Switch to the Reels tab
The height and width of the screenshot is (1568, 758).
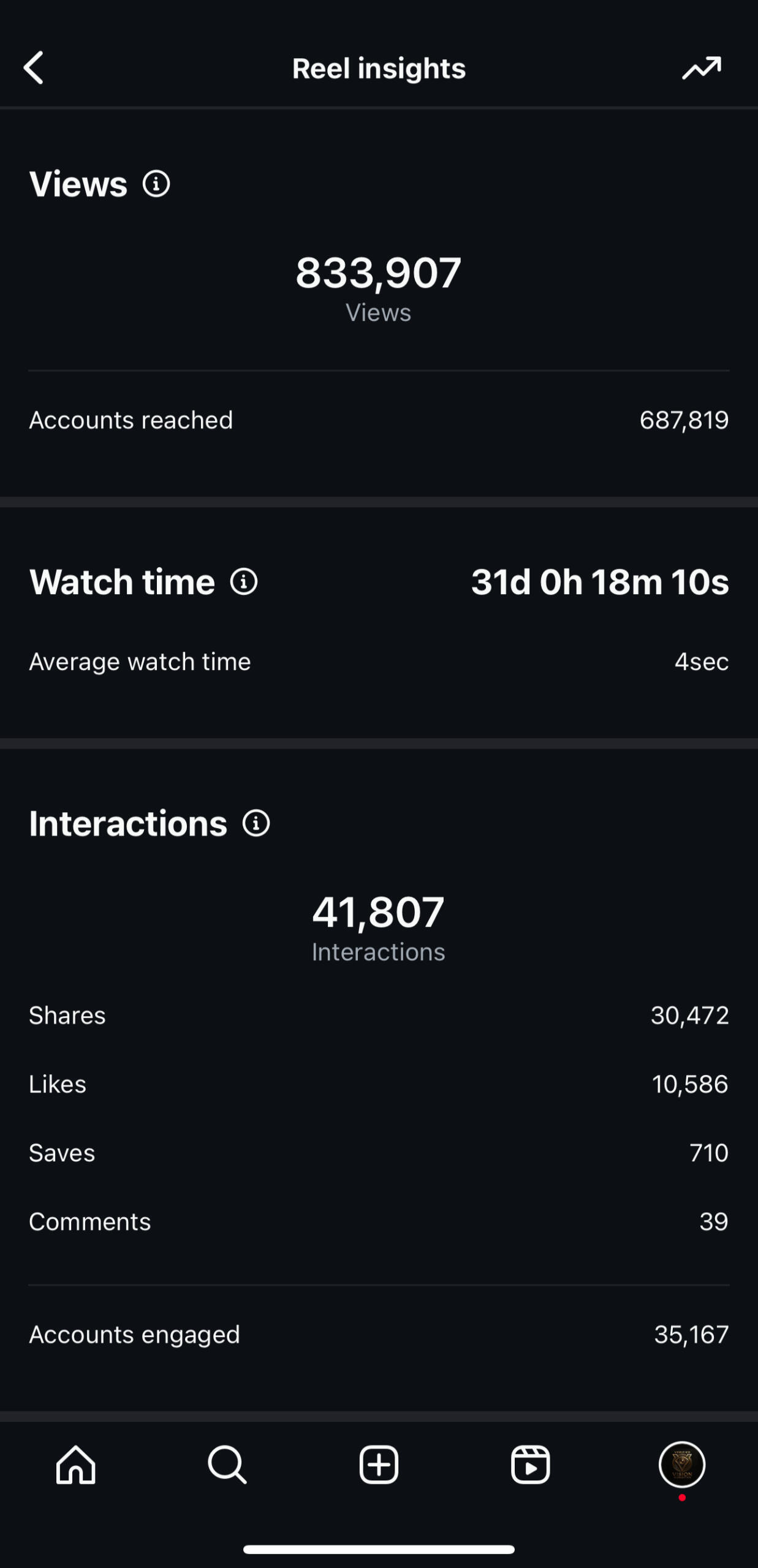pyautogui.click(x=531, y=1465)
